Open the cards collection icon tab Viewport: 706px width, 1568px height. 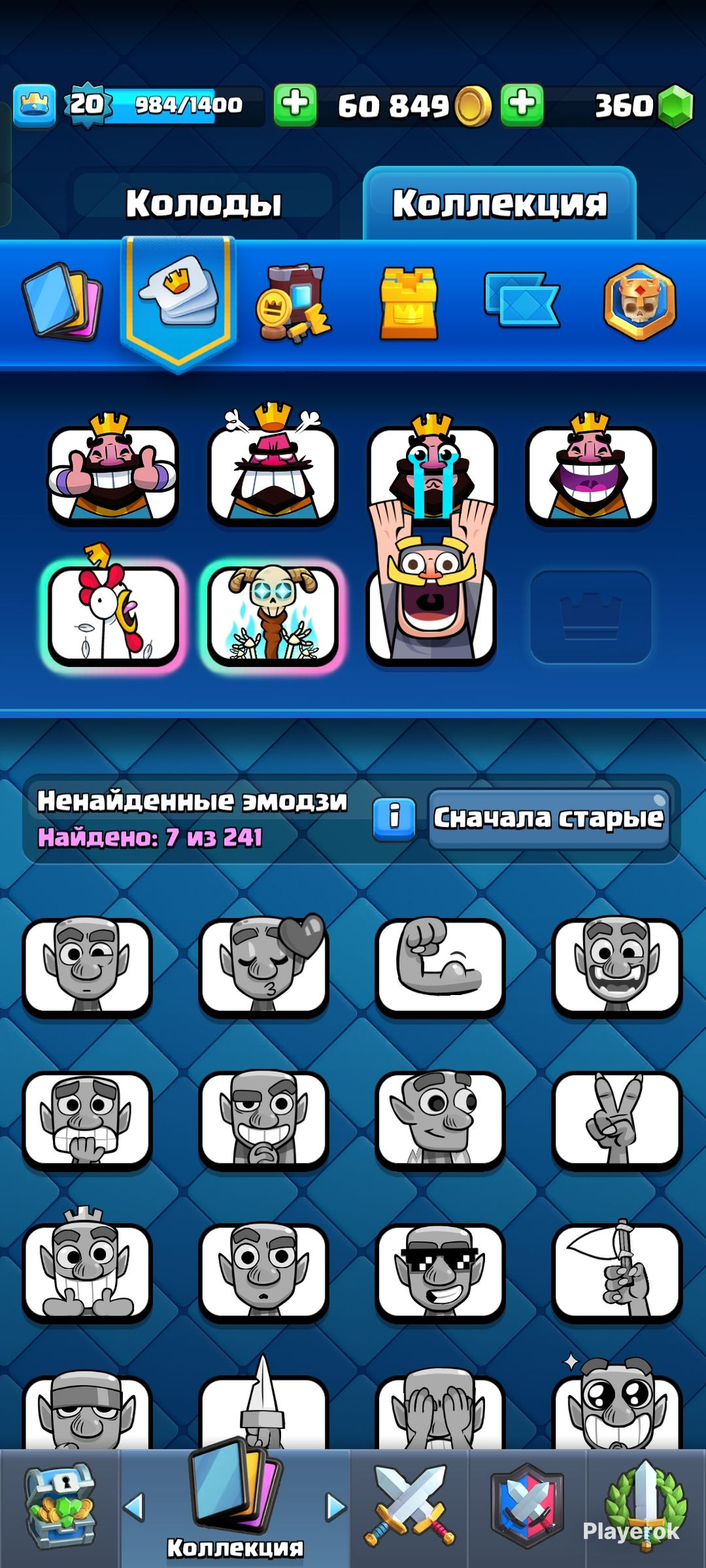(62, 301)
